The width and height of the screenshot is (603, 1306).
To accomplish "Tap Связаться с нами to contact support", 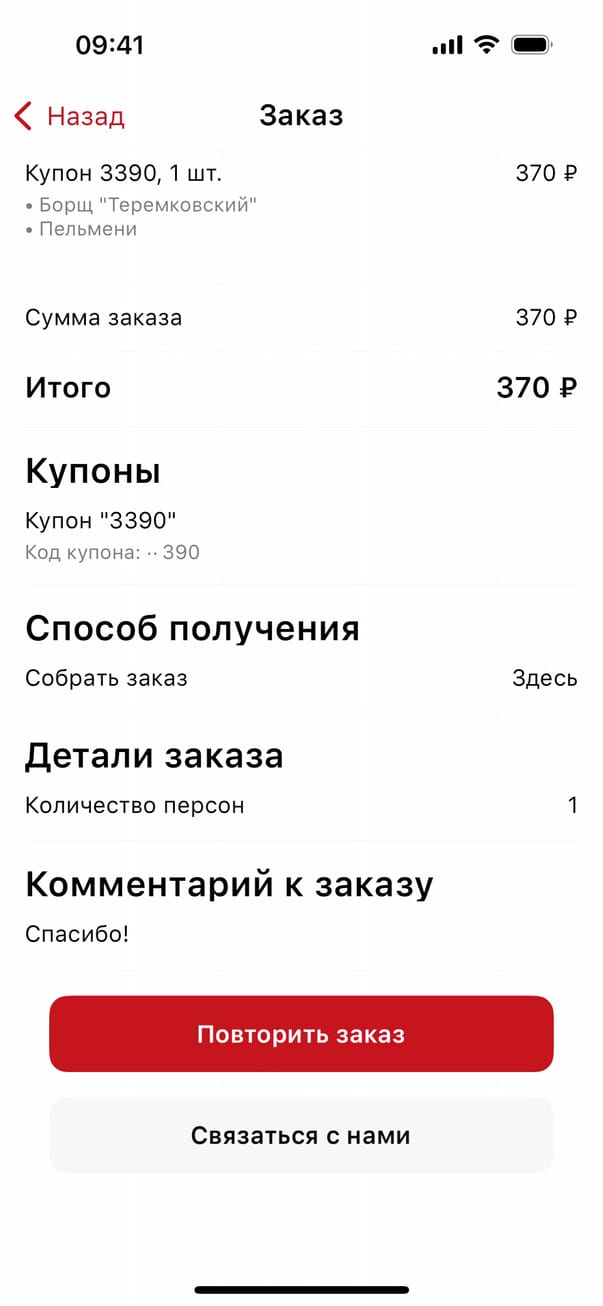I will pyautogui.click(x=301, y=1136).
